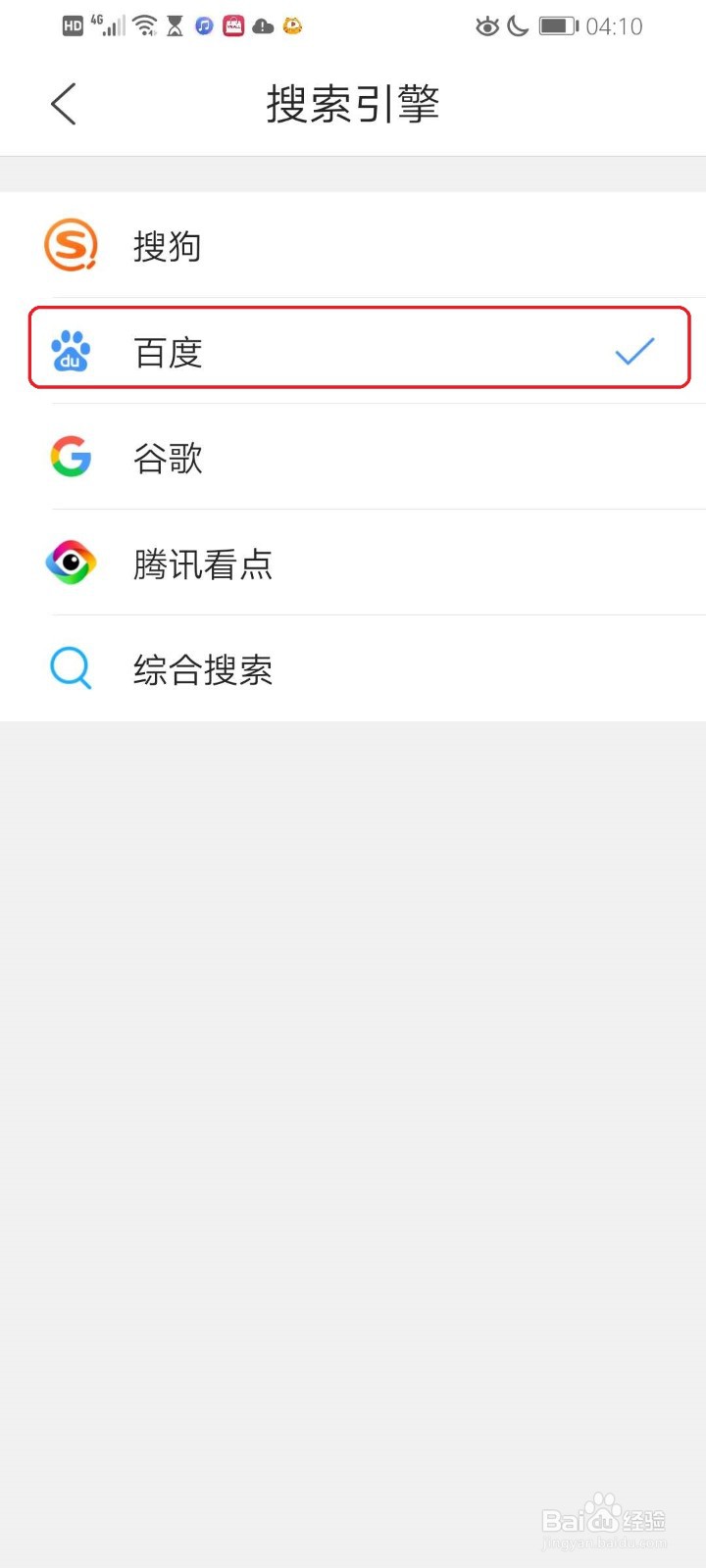This screenshot has width=706, height=1568.
Task: Tap the eye-comfort icon in the status bar
Action: pos(486,26)
